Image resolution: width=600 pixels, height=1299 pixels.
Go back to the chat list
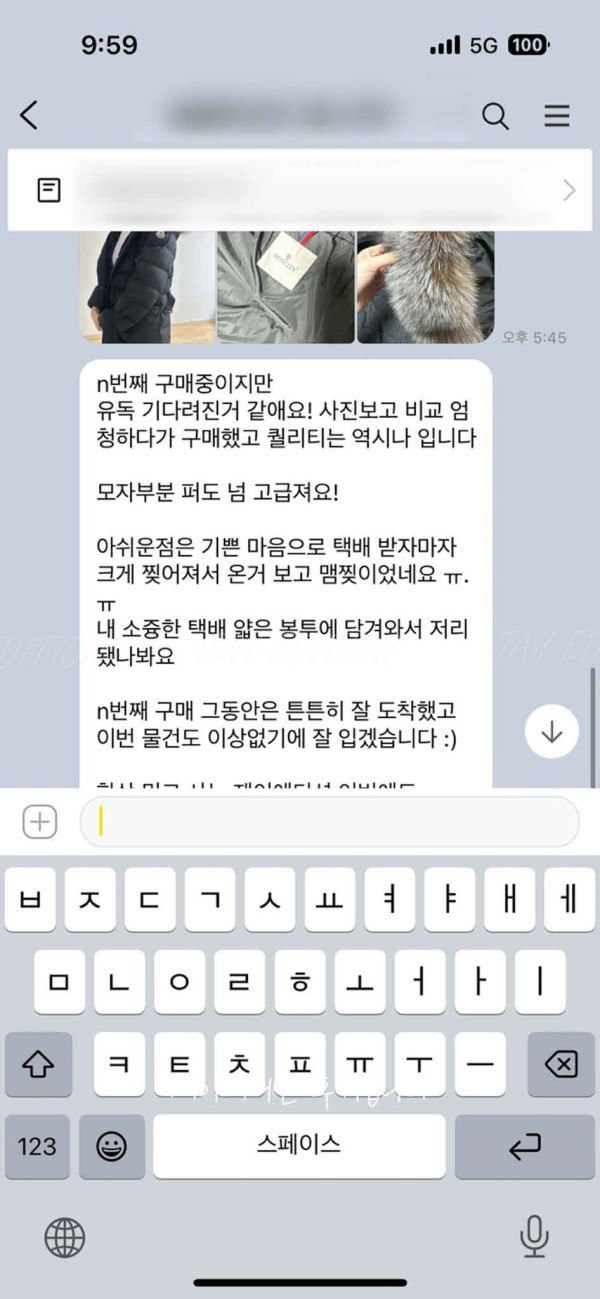tap(30, 116)
